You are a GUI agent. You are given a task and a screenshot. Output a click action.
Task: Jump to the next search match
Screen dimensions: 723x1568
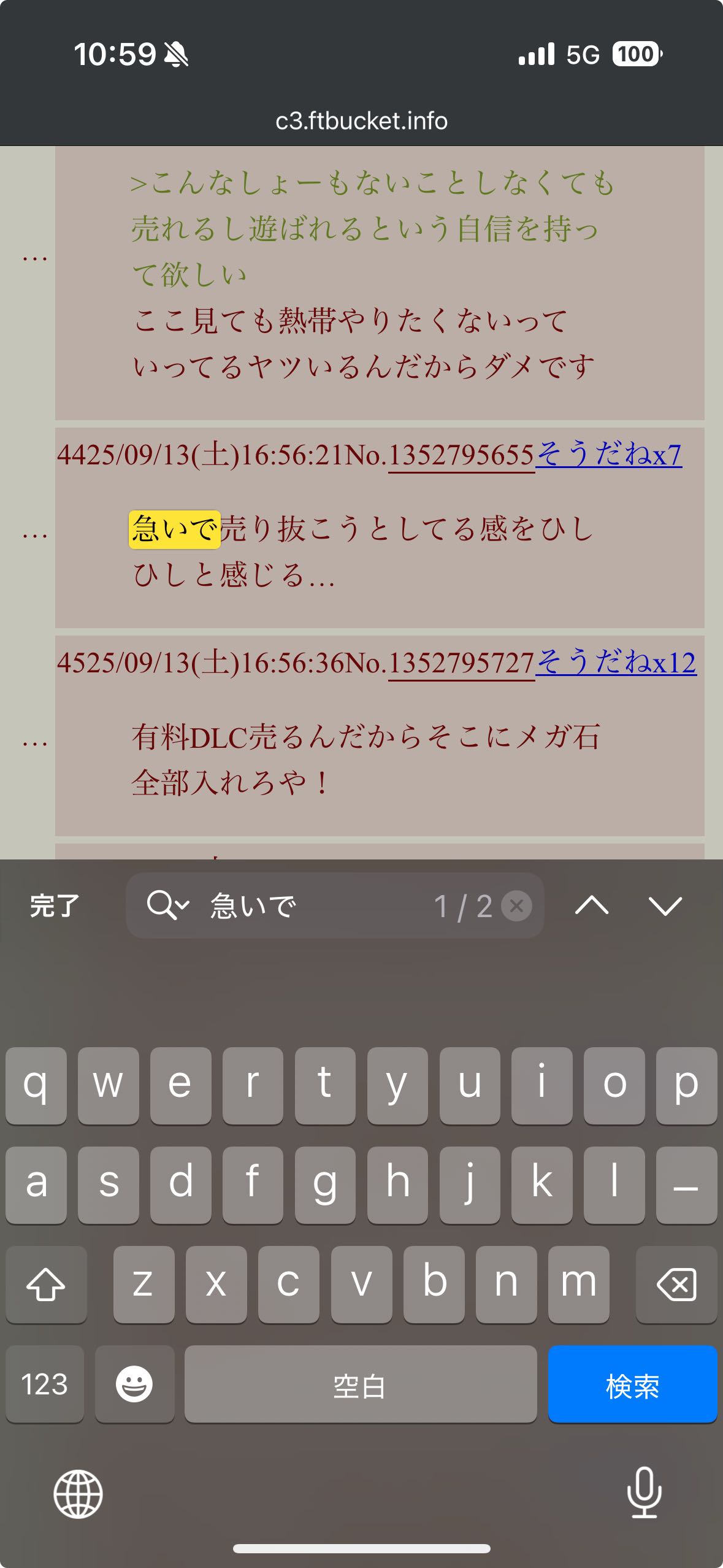[665, 905]
